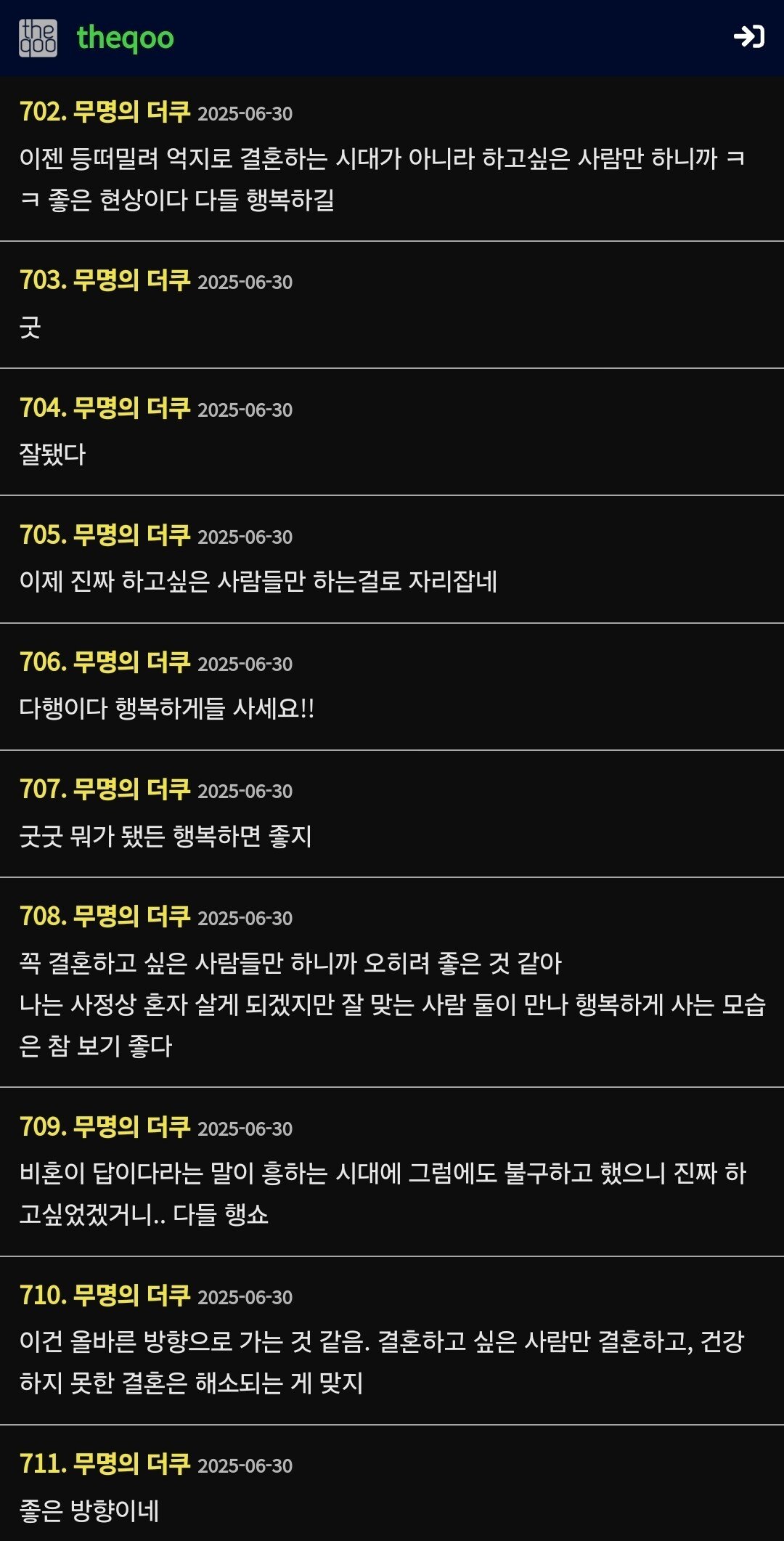The image size is (784, 1541).
Task: Open theqoo home via logo
Action: 97,38
